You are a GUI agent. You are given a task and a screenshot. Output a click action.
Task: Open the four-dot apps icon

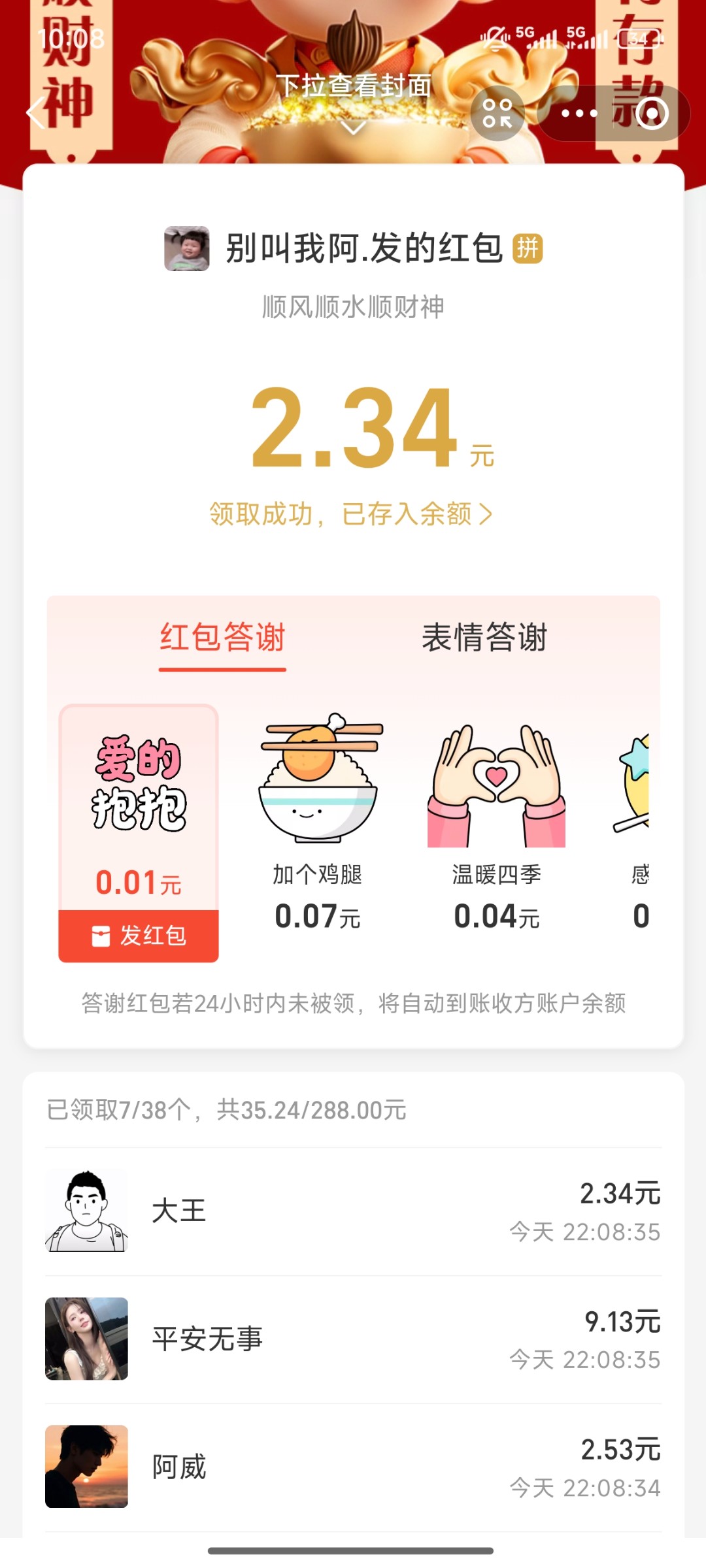coord(497,113)
